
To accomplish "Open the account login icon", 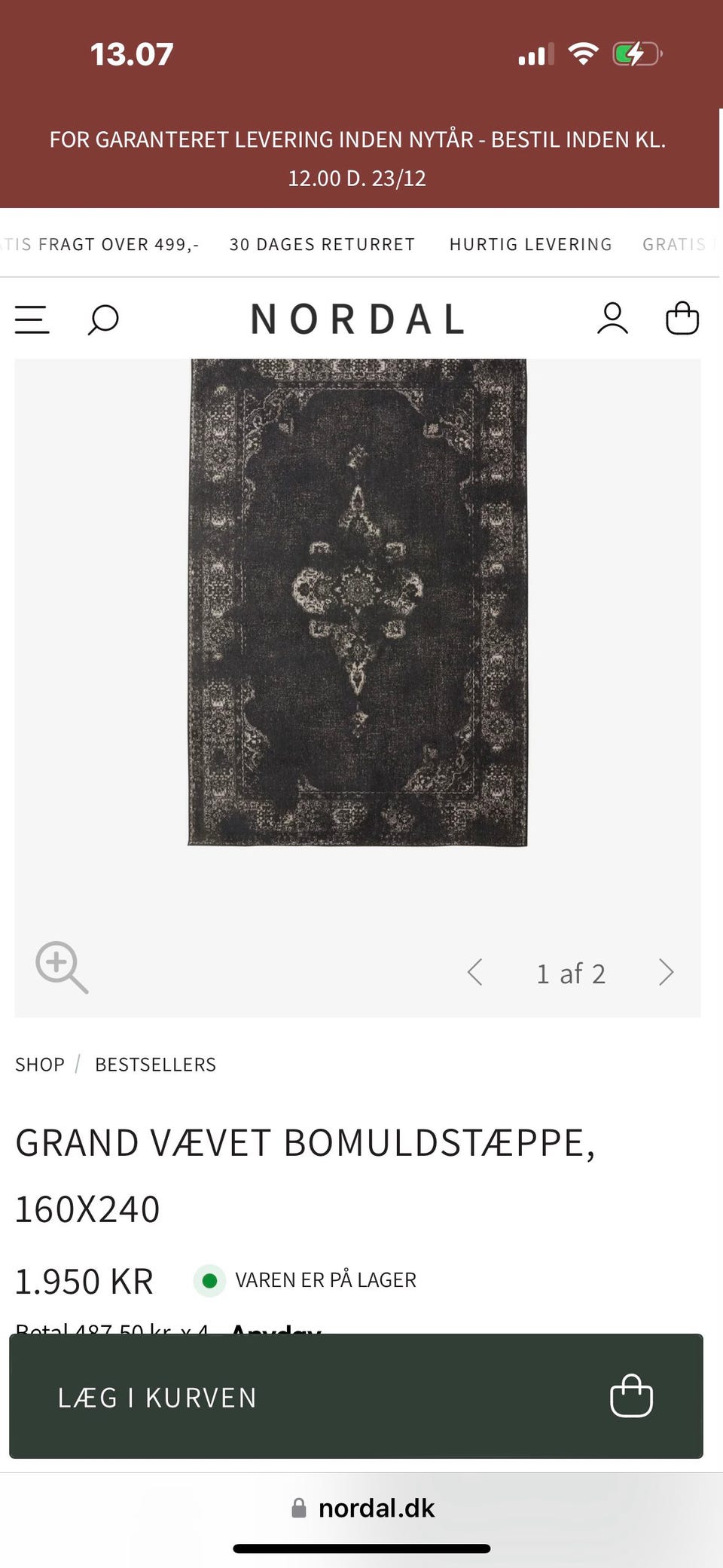I will [x=612, y=319].
